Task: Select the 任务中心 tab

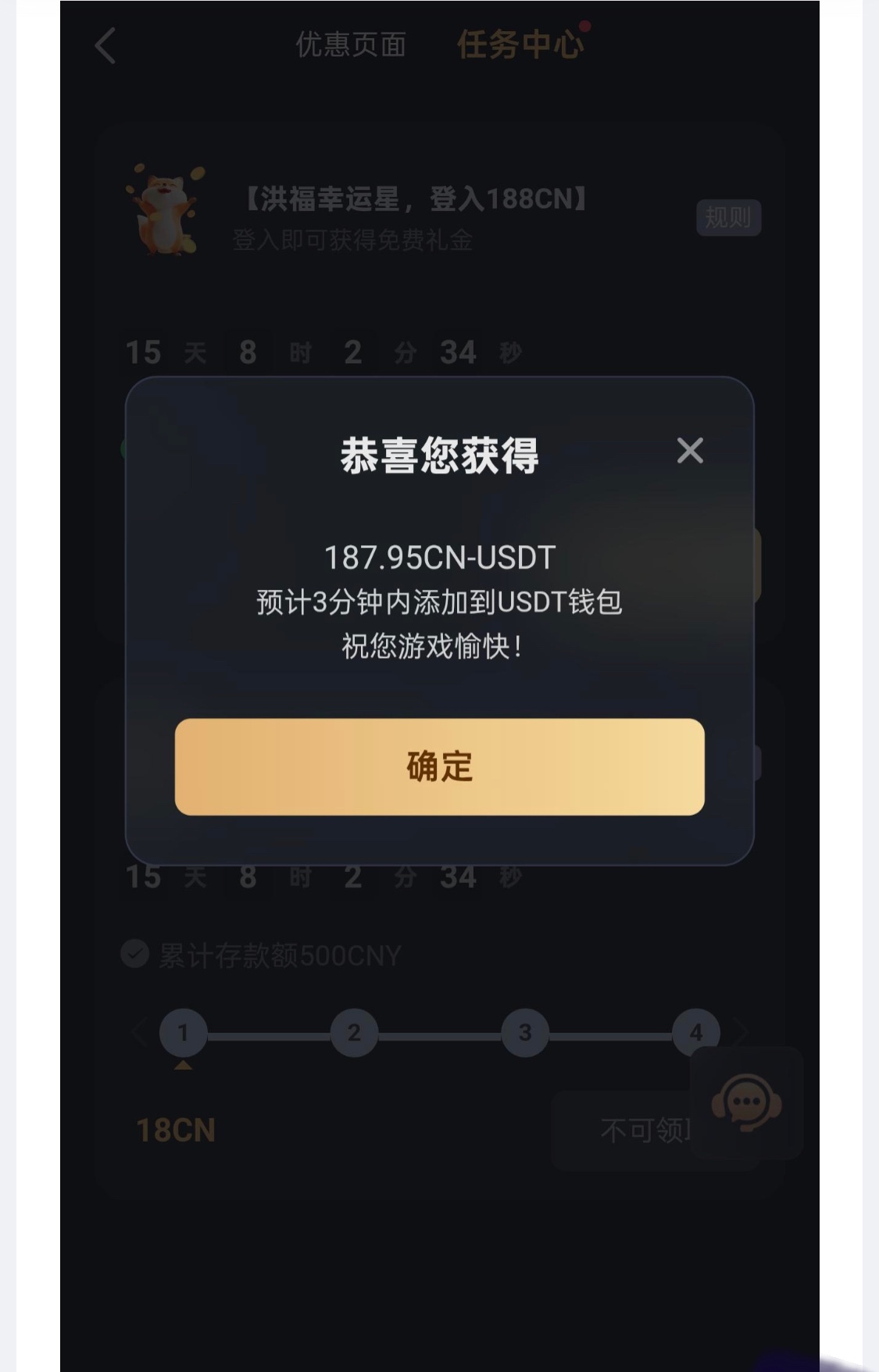Action: [520, 45]
